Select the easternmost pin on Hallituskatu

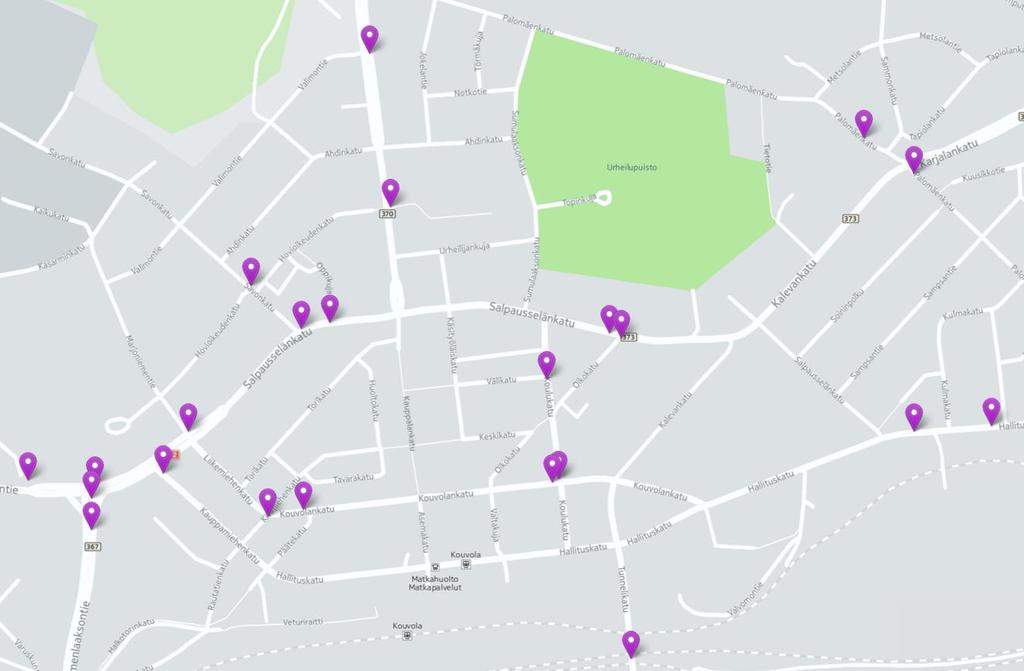[991, 410]
